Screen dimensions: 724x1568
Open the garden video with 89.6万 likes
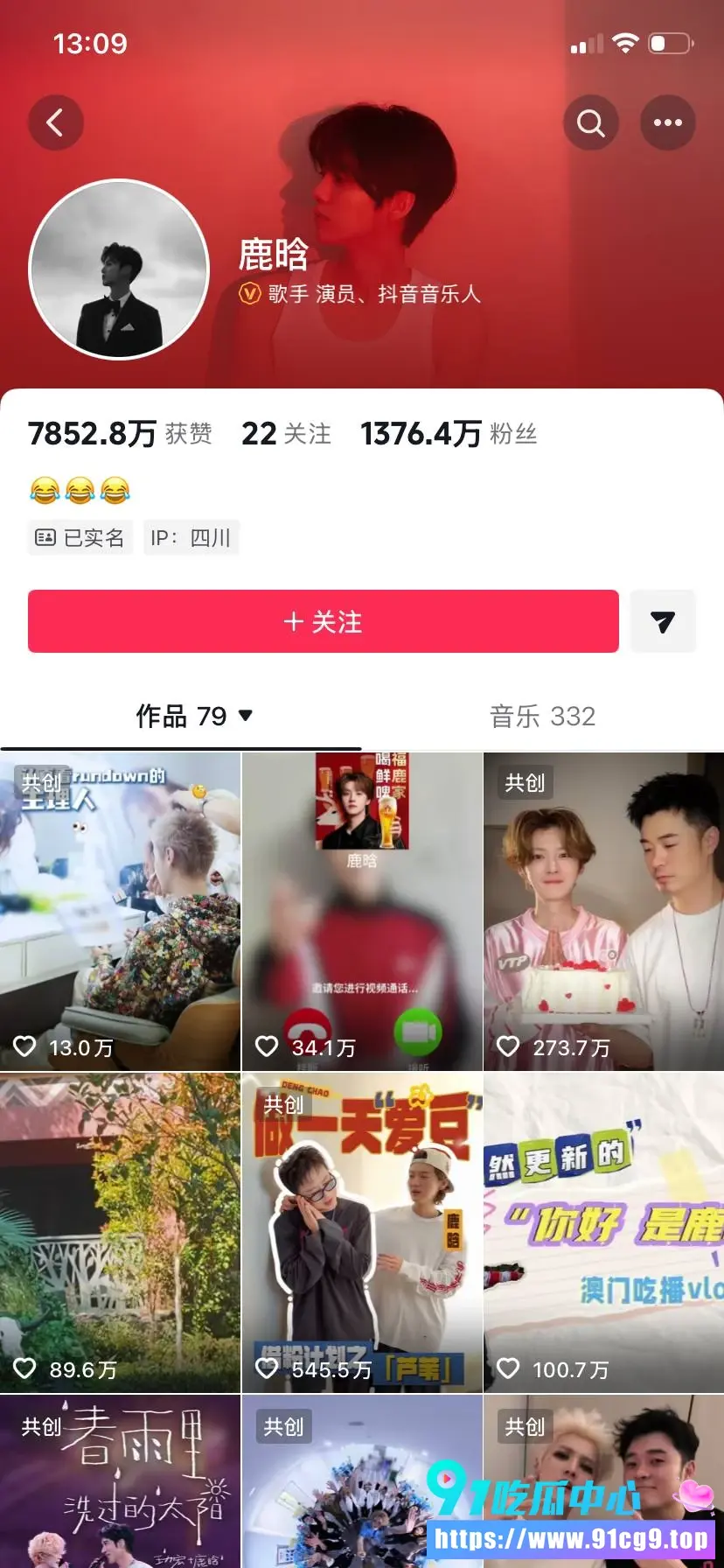pyautogui.click(x=120, y=1234)
